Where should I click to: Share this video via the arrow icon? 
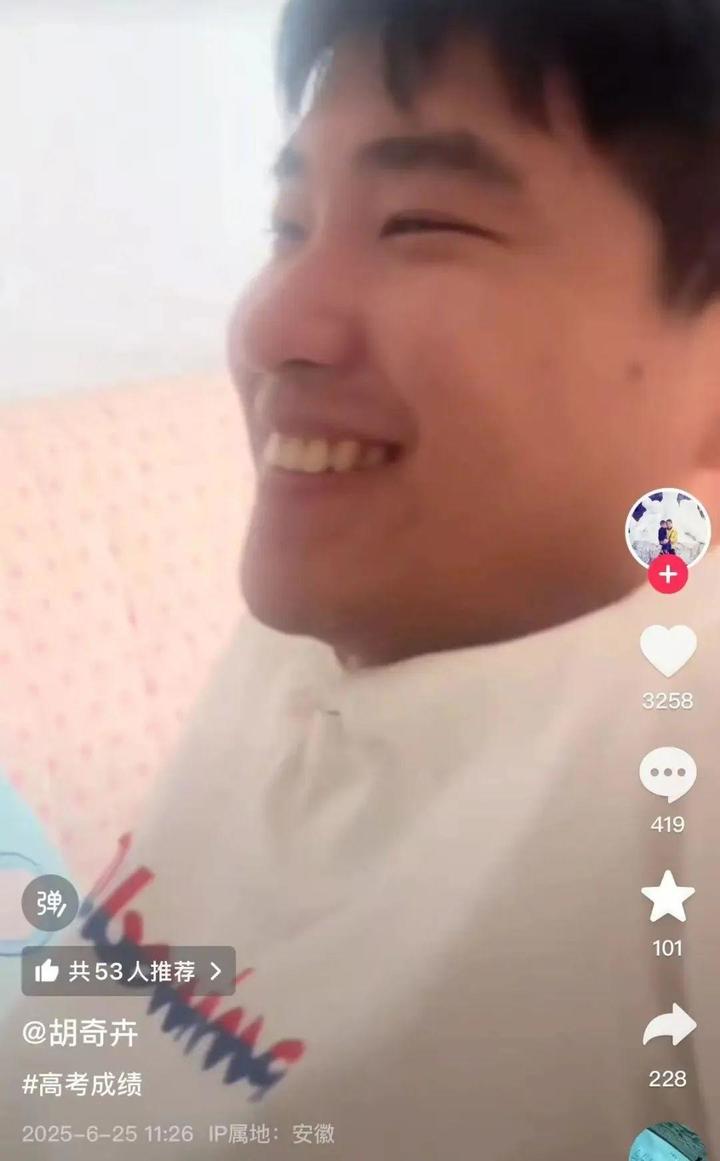point(669,1026)
